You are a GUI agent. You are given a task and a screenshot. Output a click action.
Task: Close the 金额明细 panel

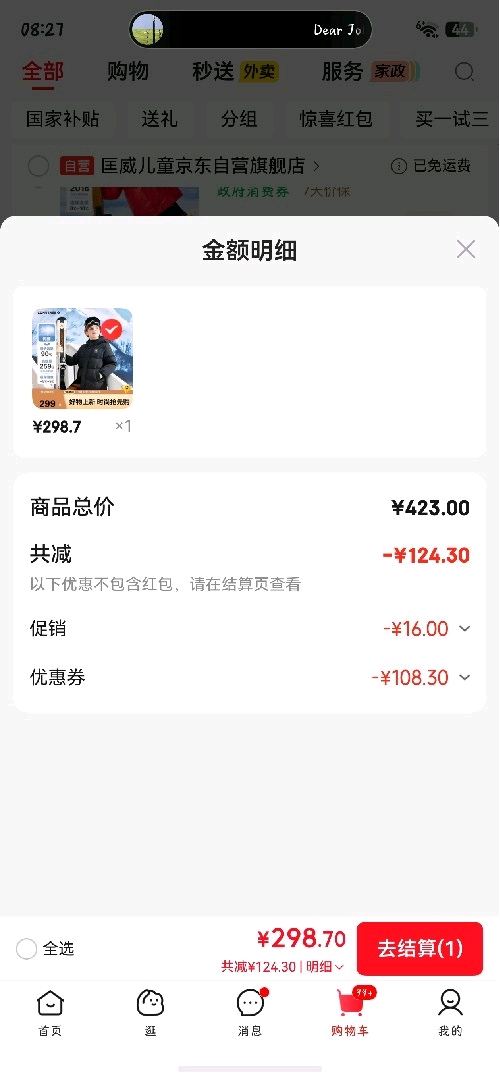tap(466, 249)
